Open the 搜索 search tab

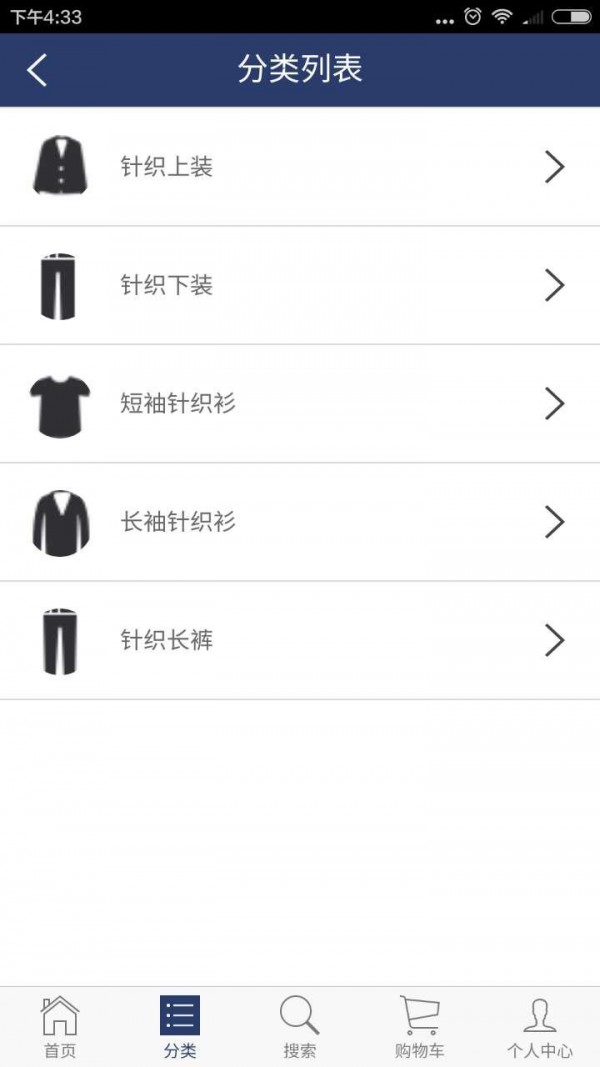tap(300, 1027)
